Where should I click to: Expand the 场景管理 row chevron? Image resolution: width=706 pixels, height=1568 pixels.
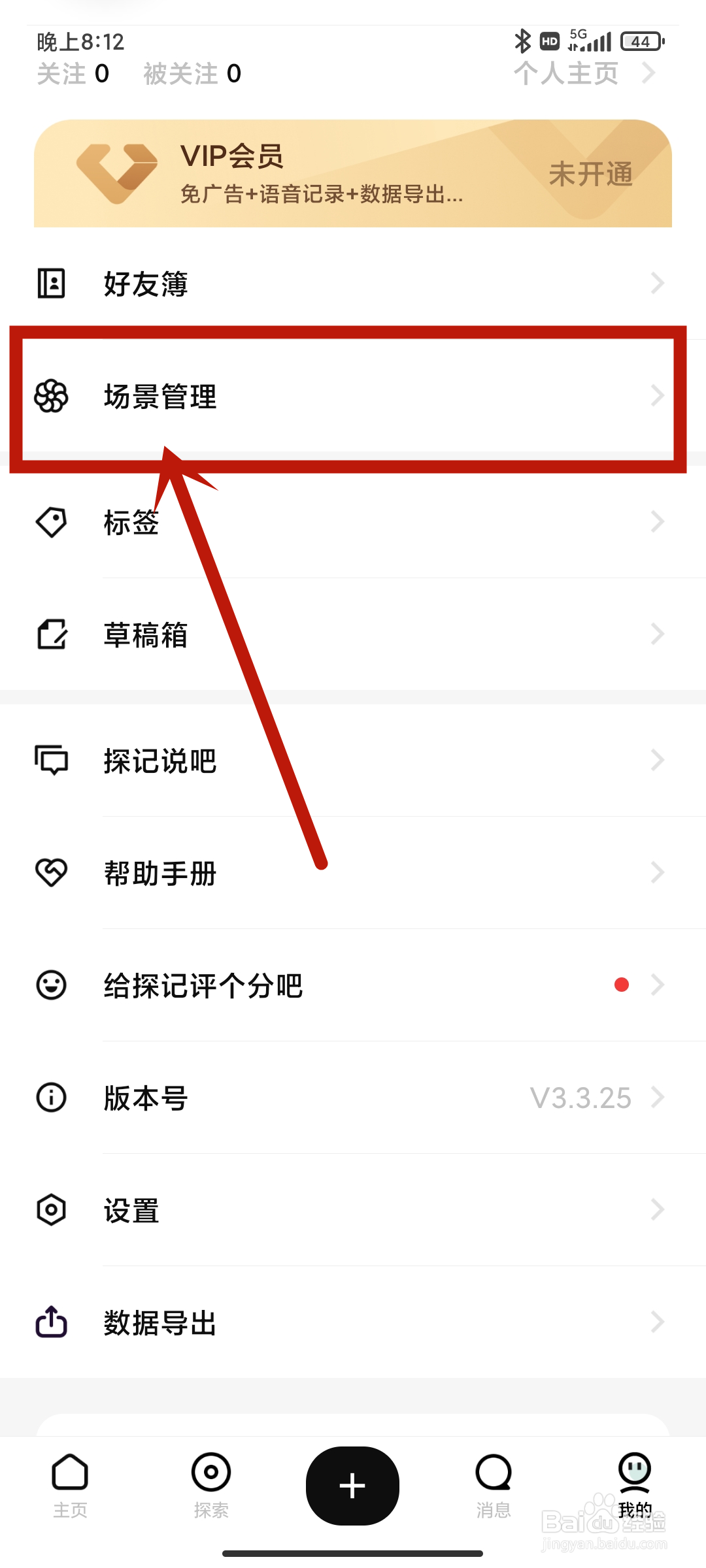[658, 395]
